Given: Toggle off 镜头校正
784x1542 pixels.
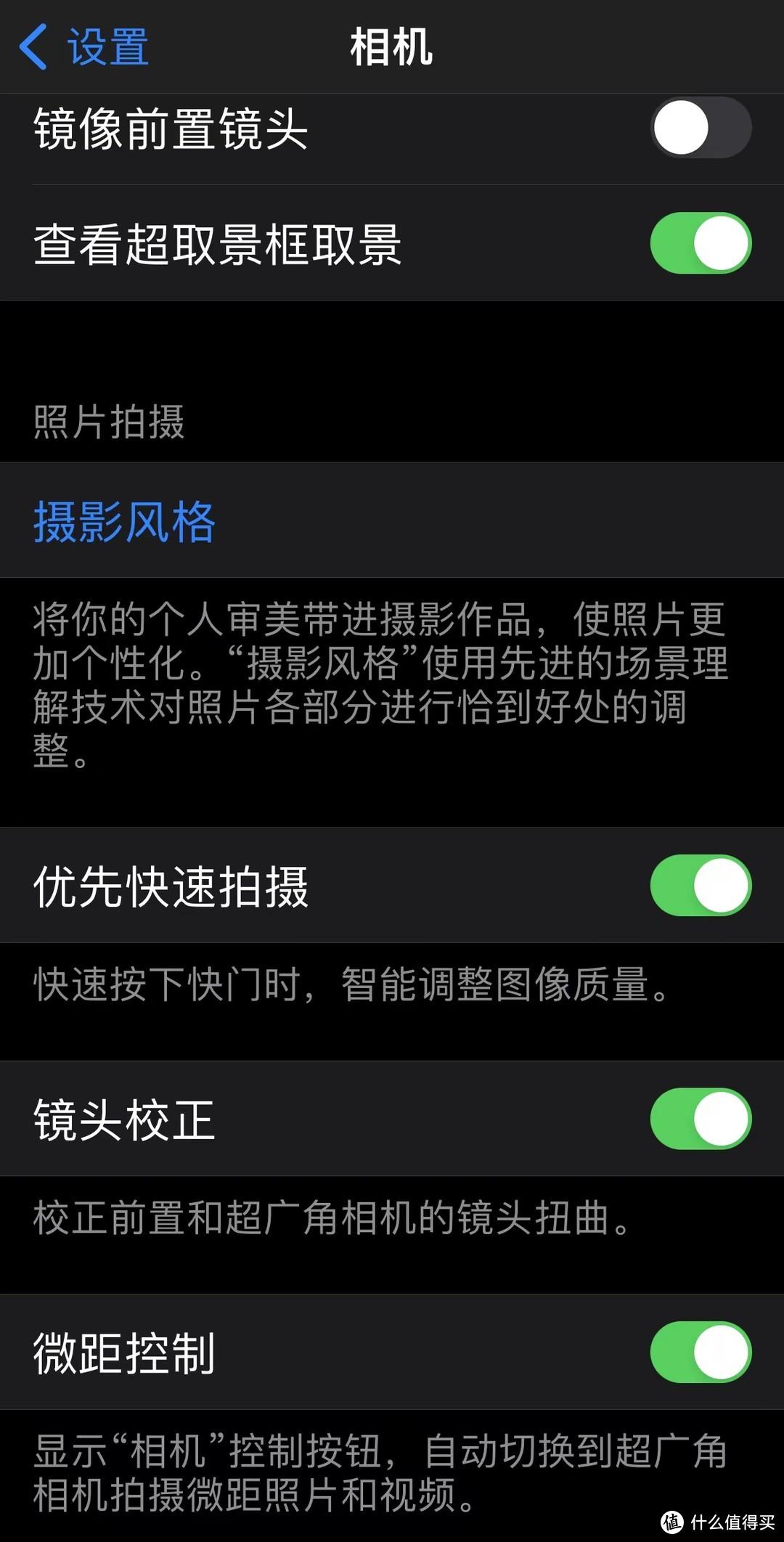Looking at the screenshot, I should point(701,1119).
